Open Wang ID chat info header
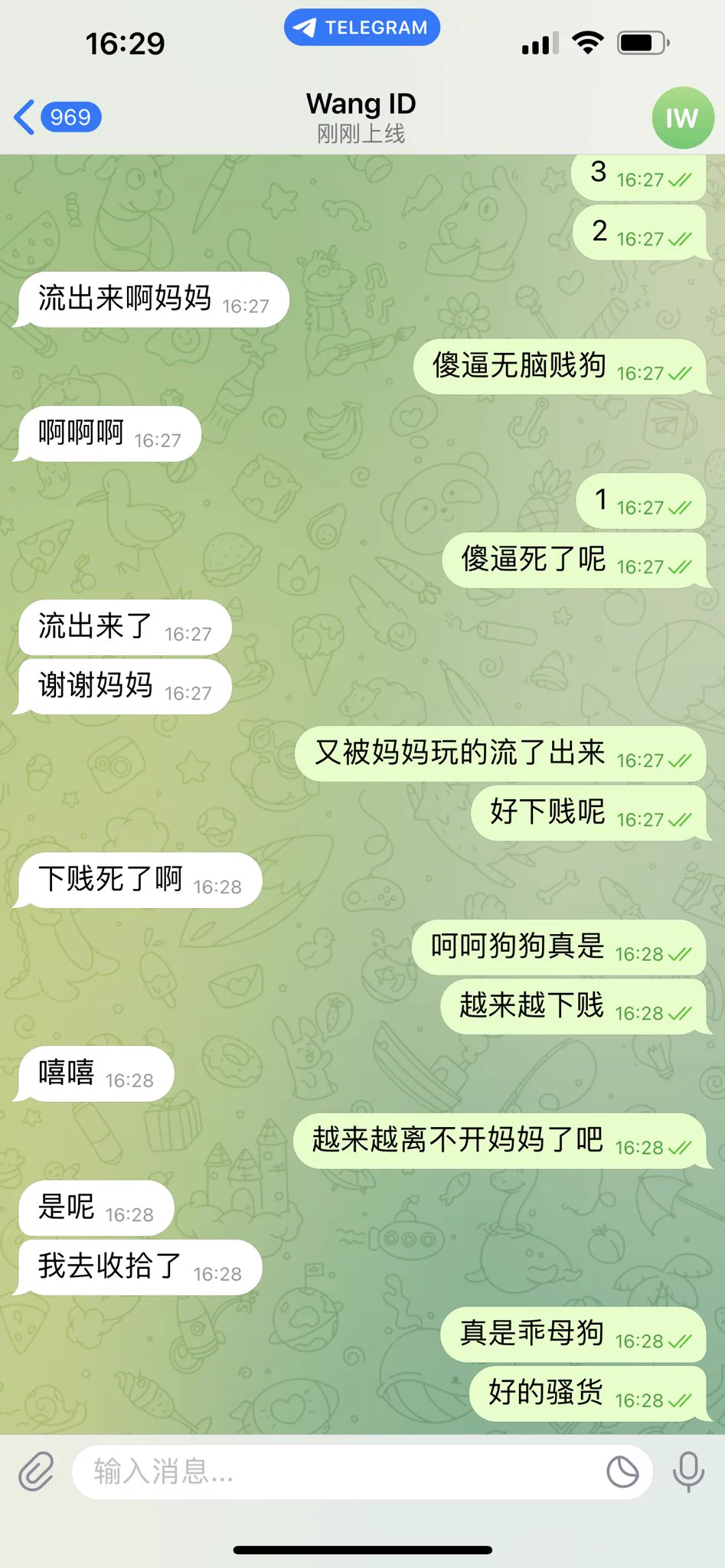The width and height of the screenshot is (725, 1568). click(361, 117)
